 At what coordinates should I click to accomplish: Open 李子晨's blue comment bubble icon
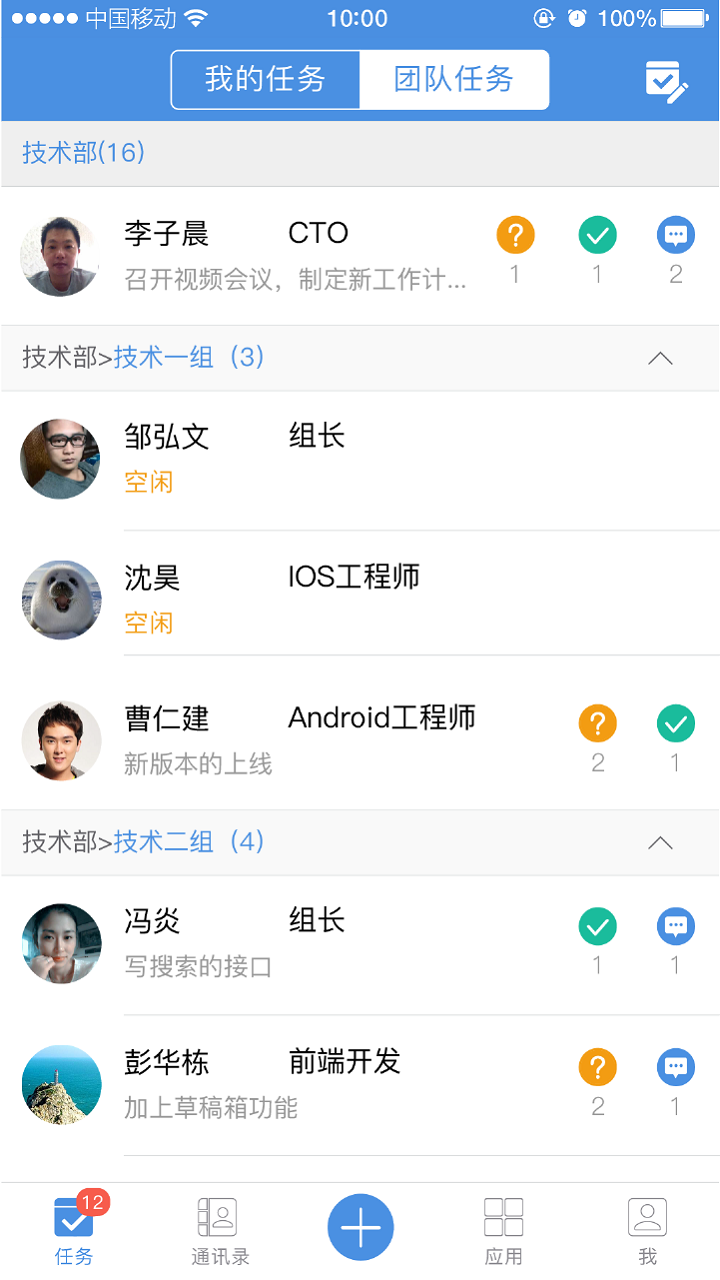676,235
